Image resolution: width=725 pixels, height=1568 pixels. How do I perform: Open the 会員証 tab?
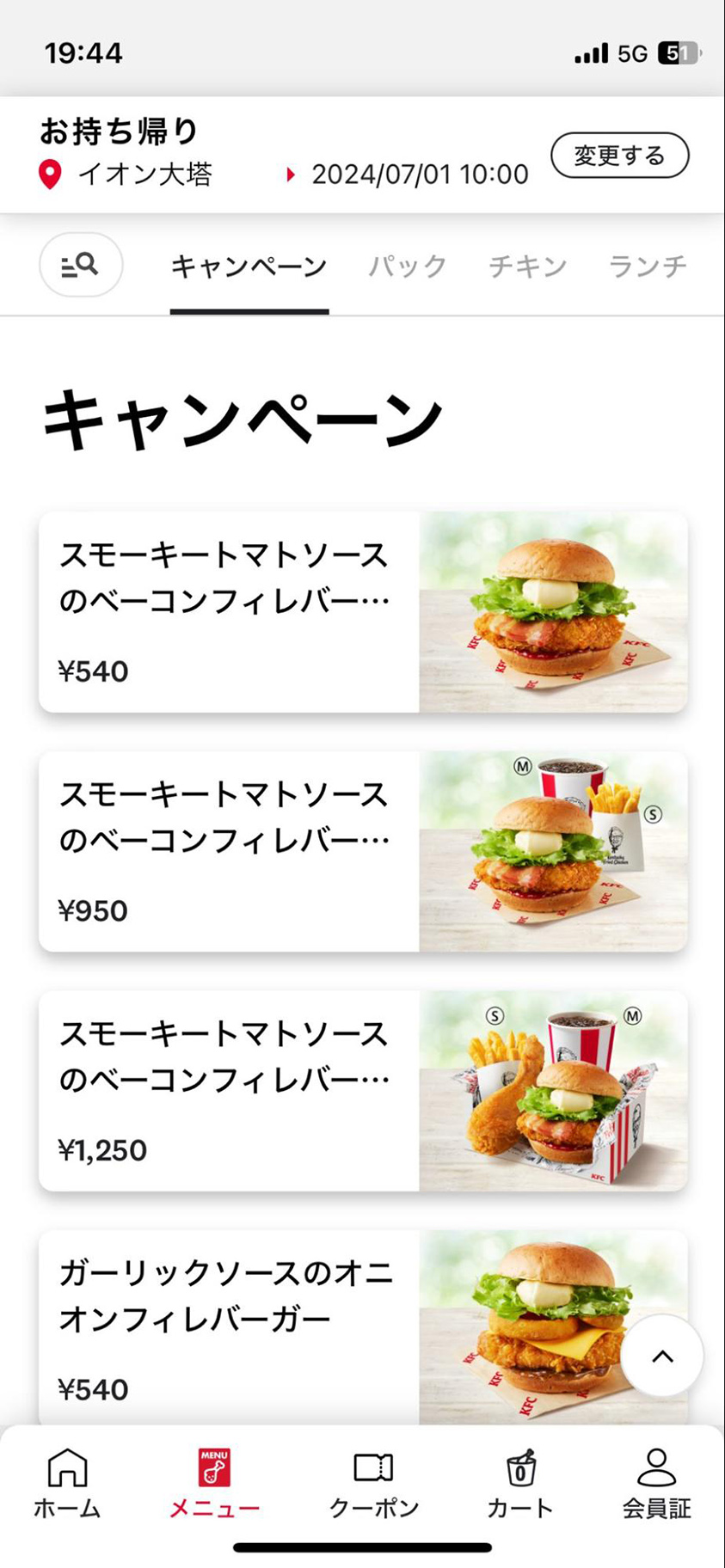pos(656,1484)
